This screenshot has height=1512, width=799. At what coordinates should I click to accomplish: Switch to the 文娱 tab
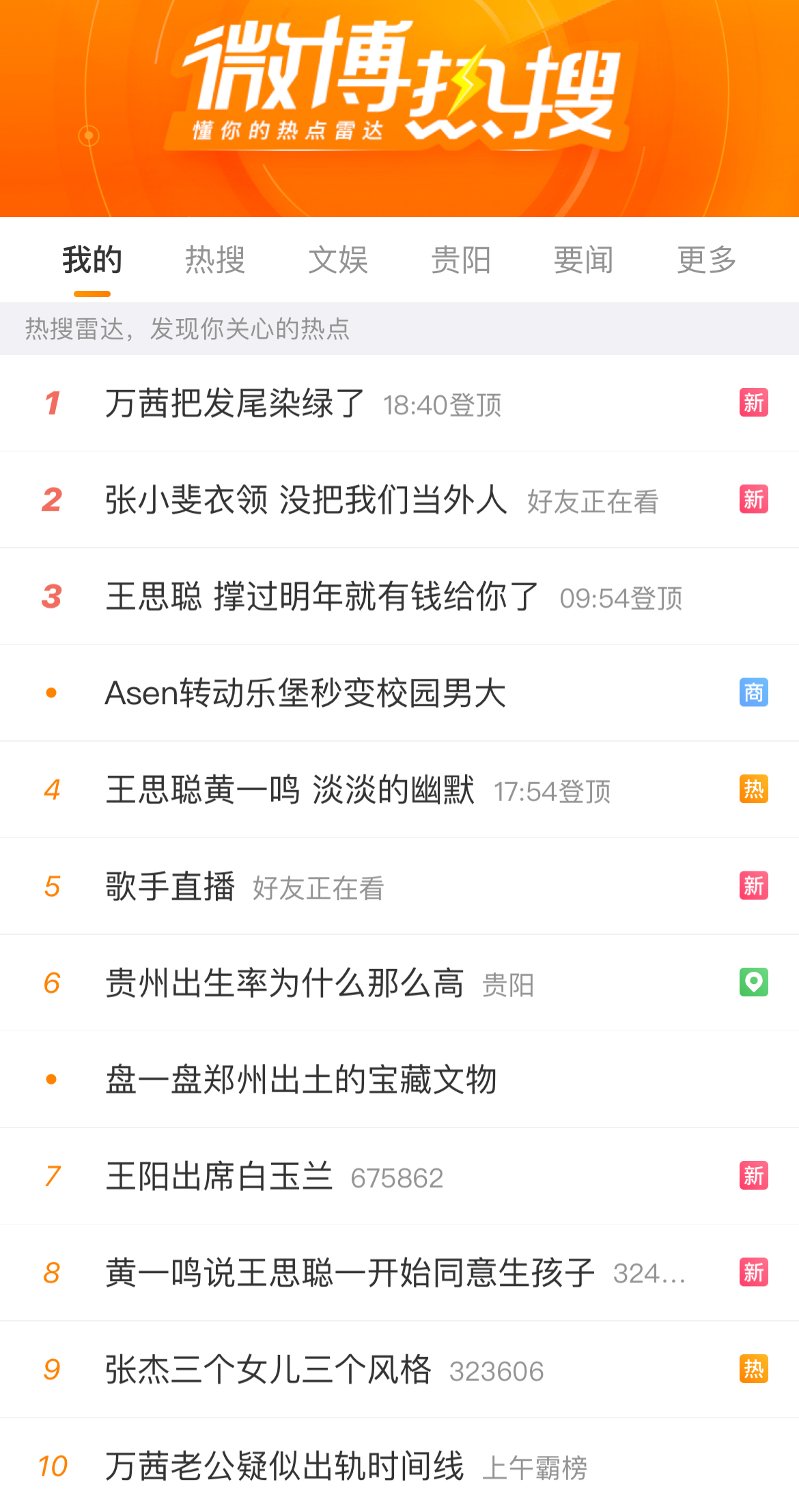tap(338, 260)
